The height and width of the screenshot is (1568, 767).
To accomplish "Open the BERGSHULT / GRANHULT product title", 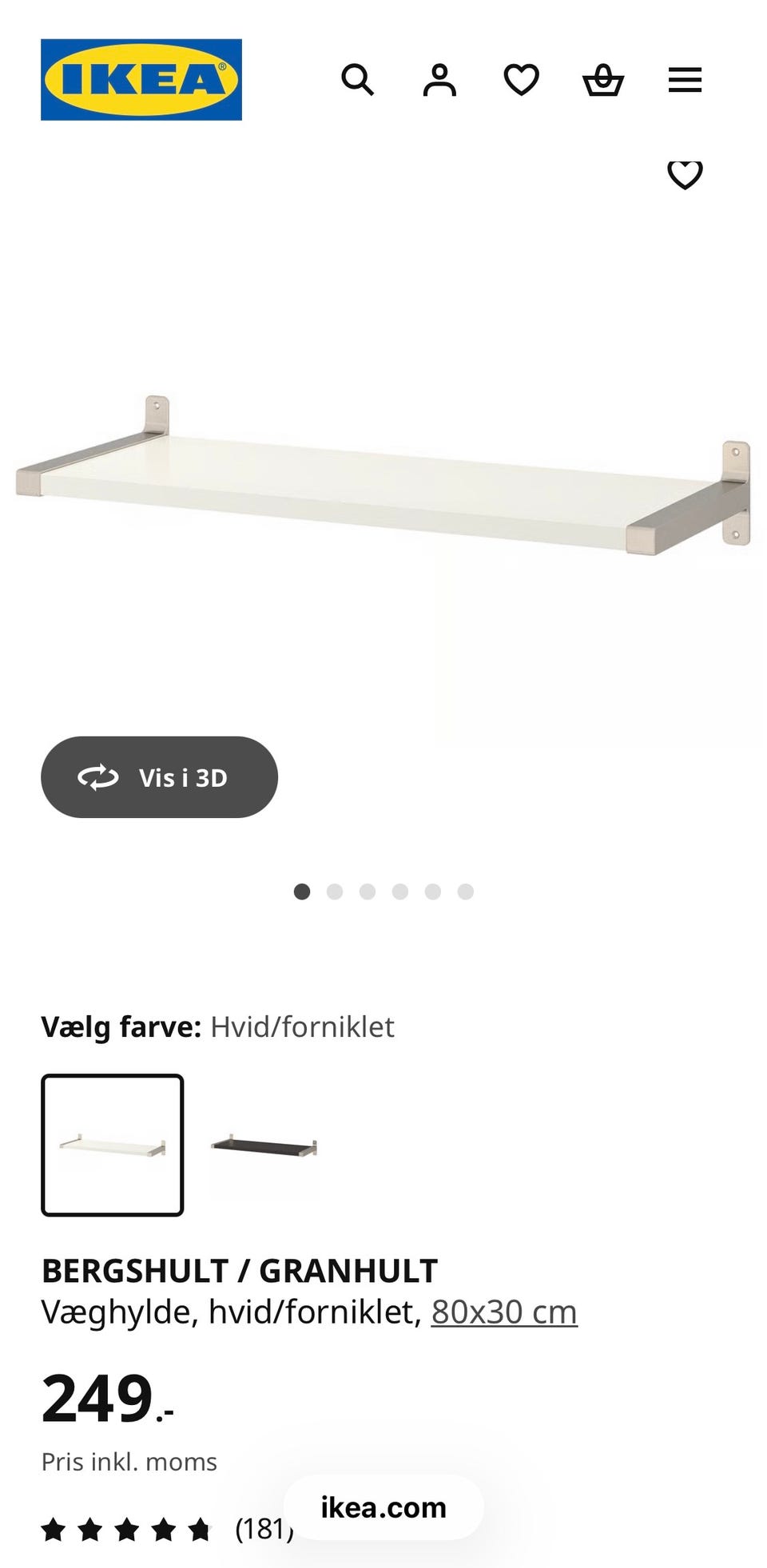I will (240, 1267).
